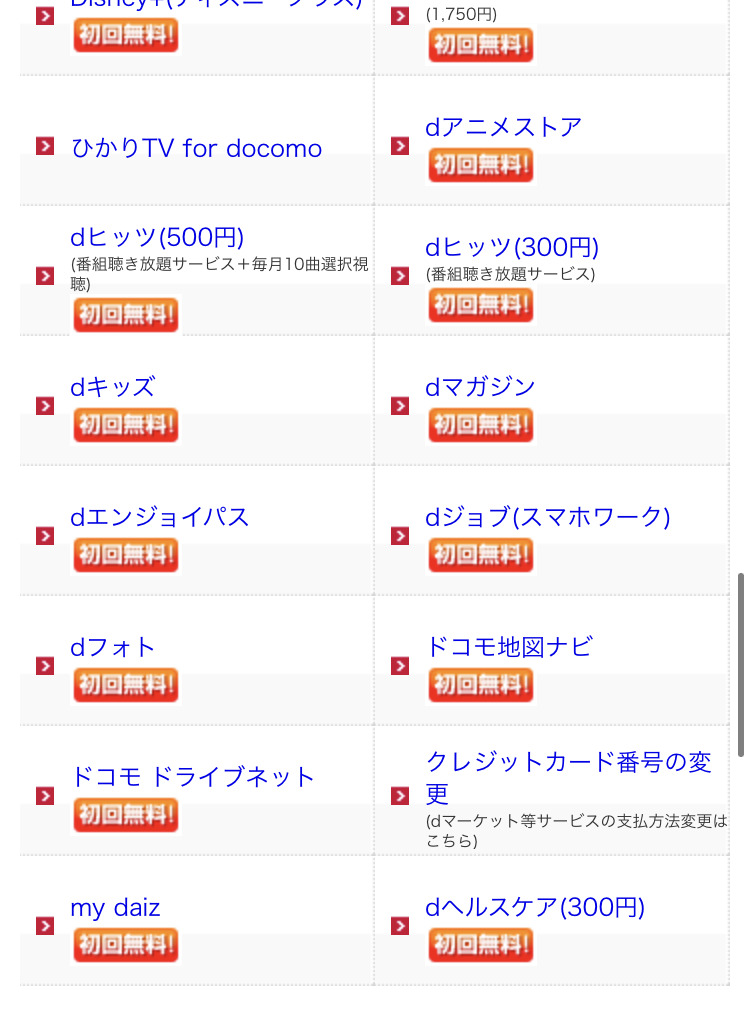This screenshot has width=746, height=1026.
Task: Go to dジョブ(スマホワーク)
Action: (547, 517)
